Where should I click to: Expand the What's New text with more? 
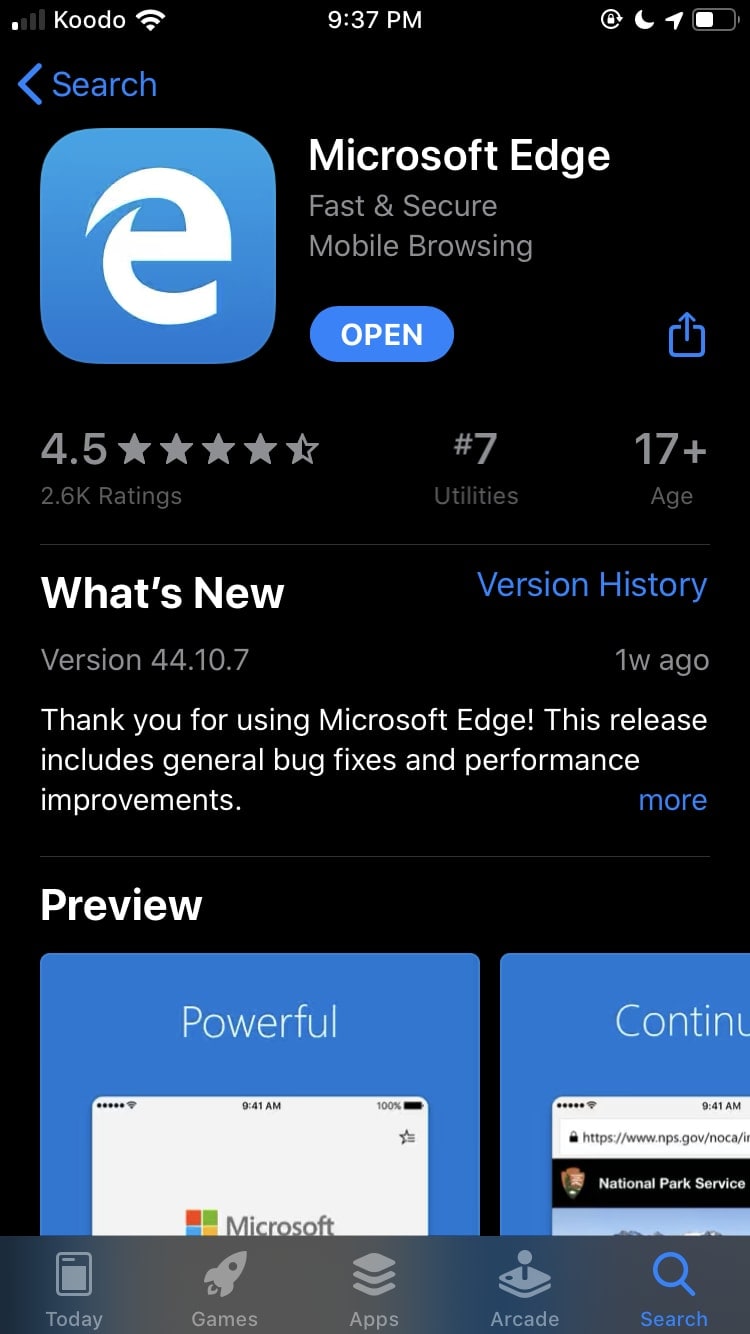673,800
